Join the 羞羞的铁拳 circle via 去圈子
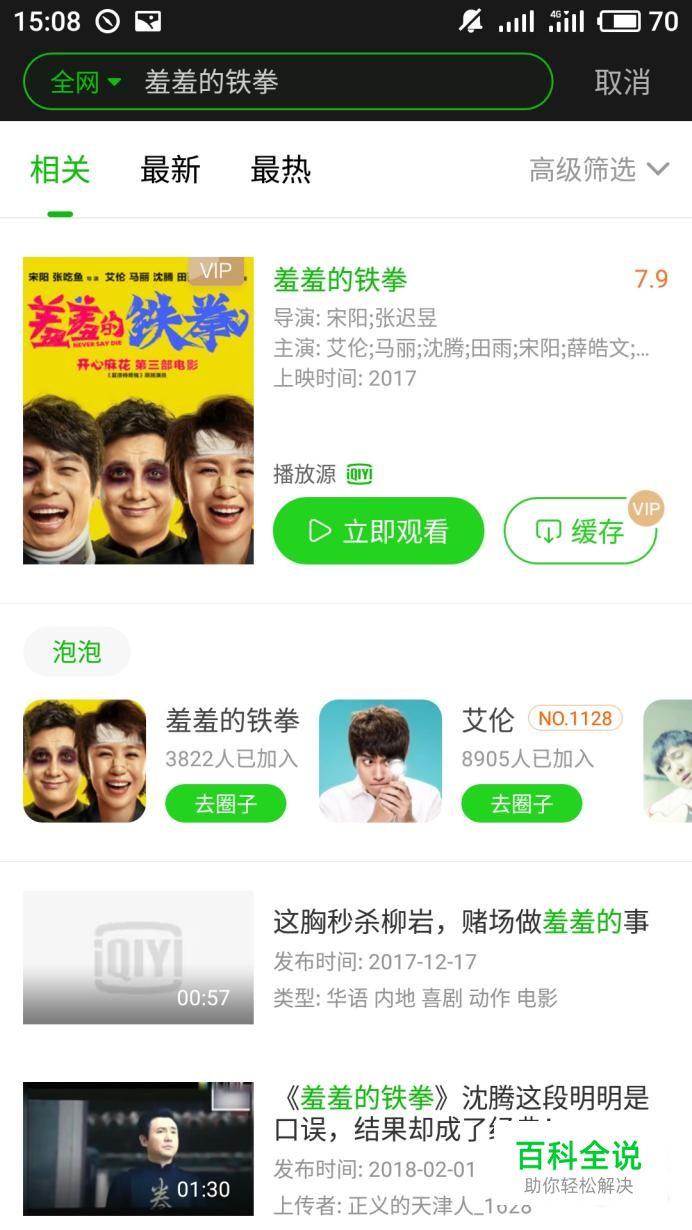Viewport: 692px width, 1230px height. tap(225, 804)
